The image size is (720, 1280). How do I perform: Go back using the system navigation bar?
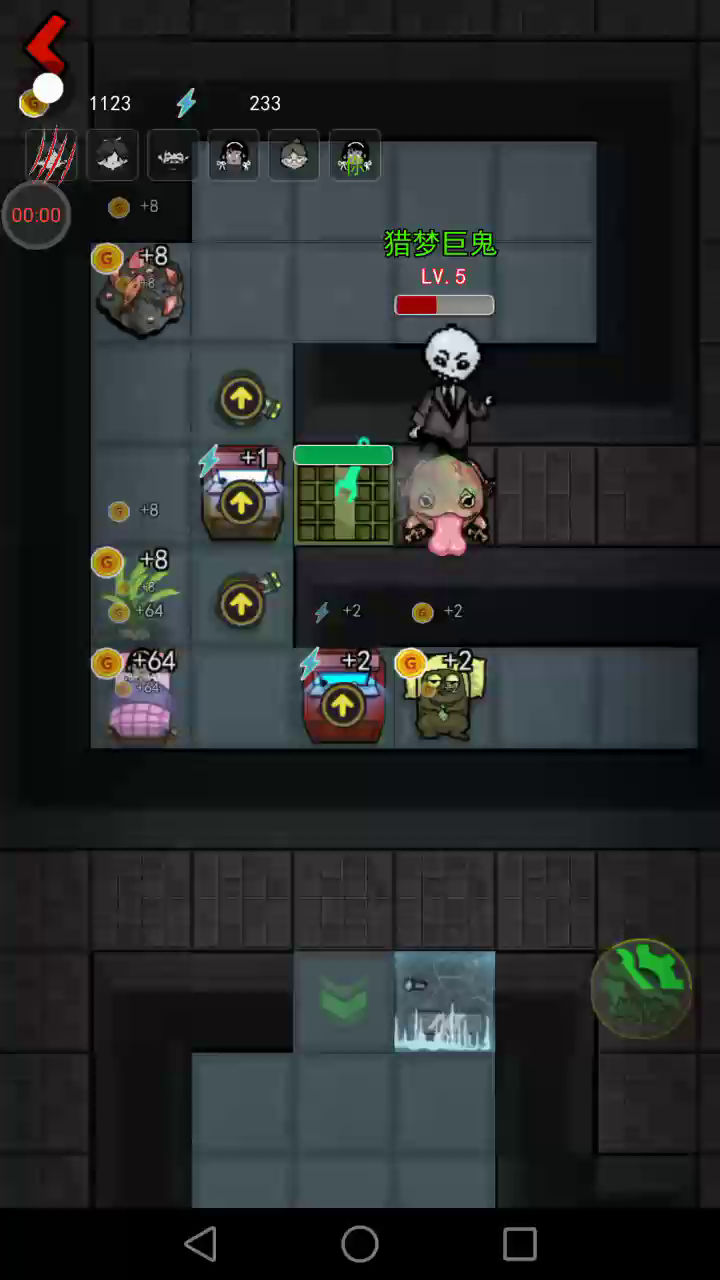pos(200,1244)
